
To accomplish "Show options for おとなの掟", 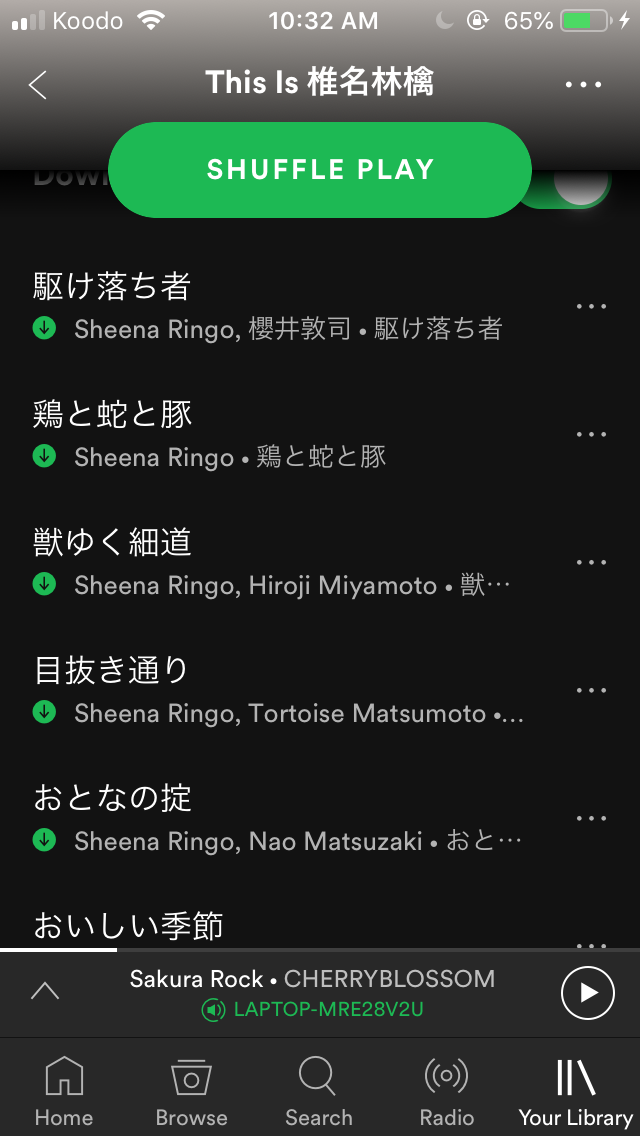I will [x=591, y=819].
